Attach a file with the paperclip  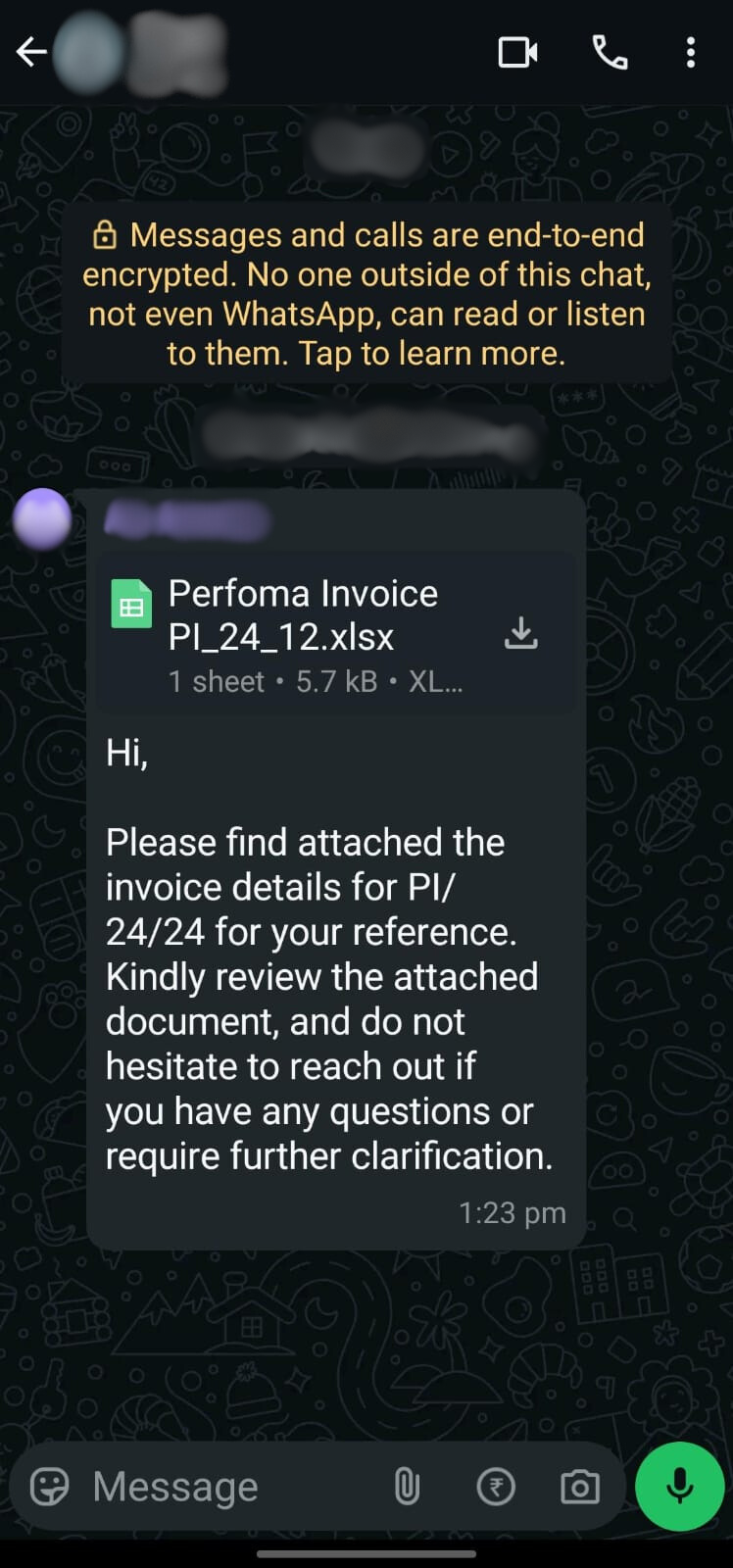pyautogui.click(x=407, y=1487)
